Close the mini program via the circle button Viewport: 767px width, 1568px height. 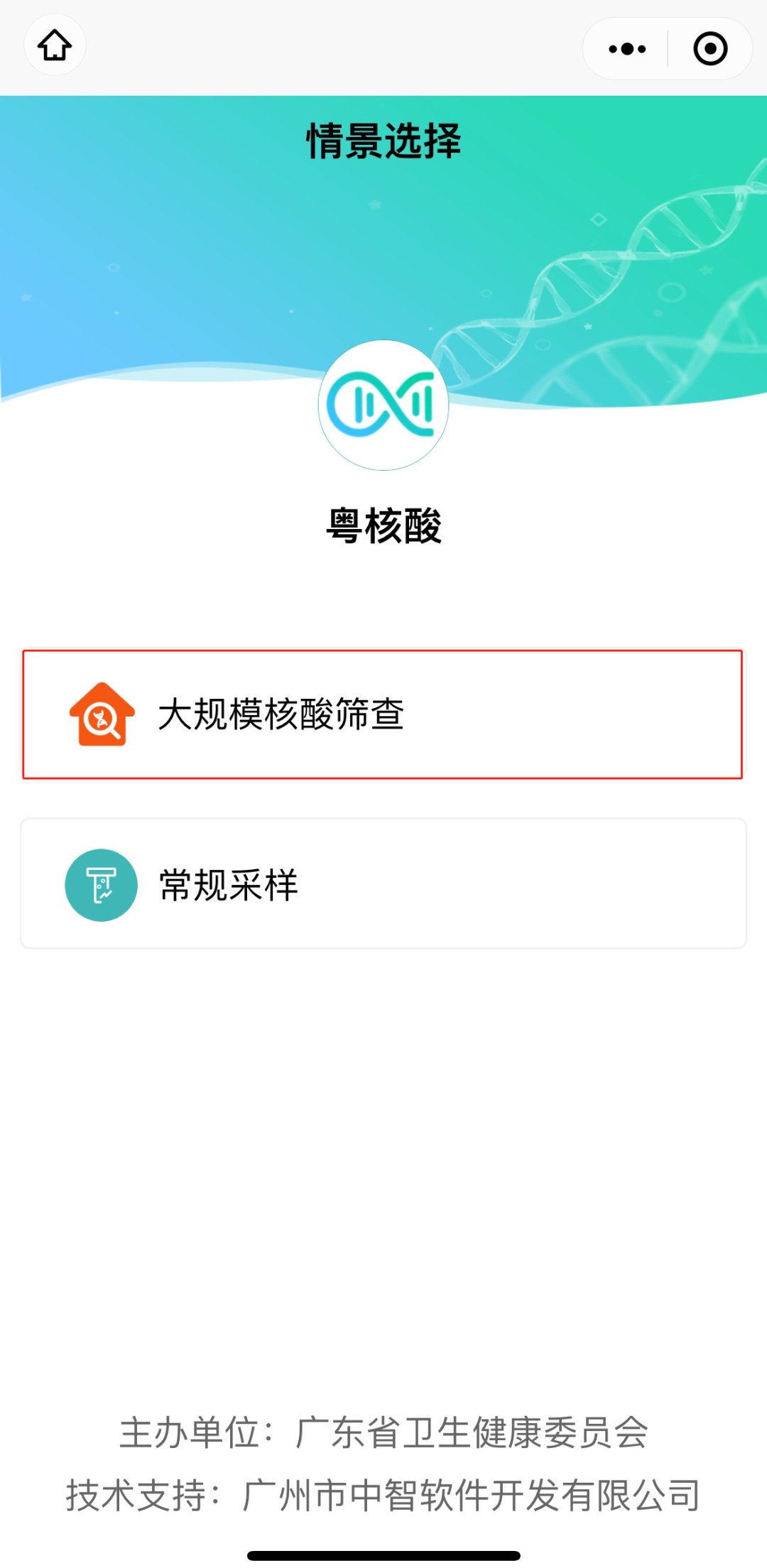[x=710, y=49]
